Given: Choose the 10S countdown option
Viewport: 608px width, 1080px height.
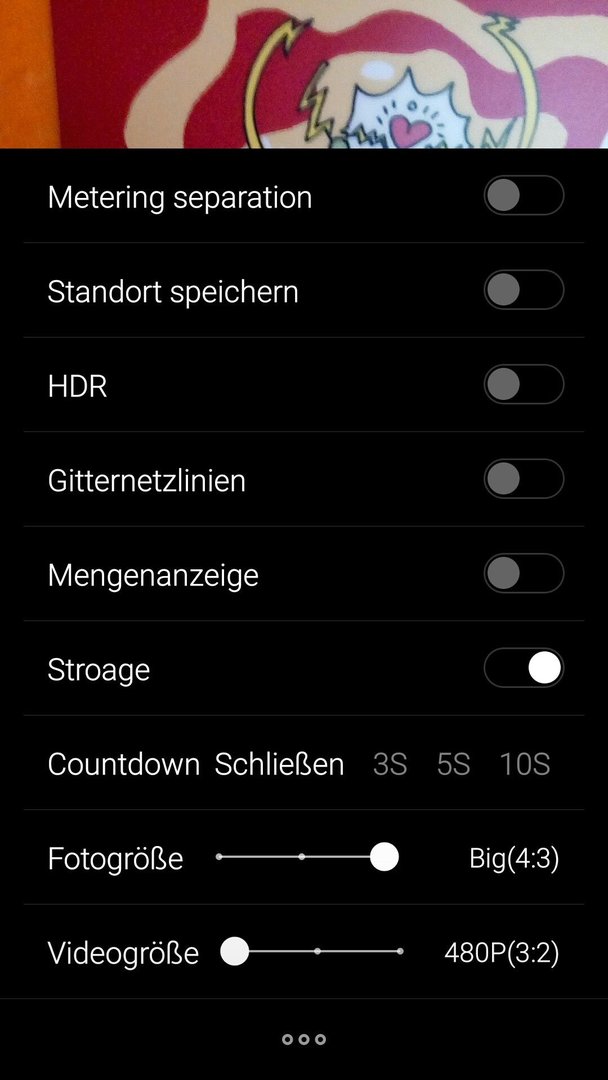Looking at the screenshot, I should click(525, 765).
